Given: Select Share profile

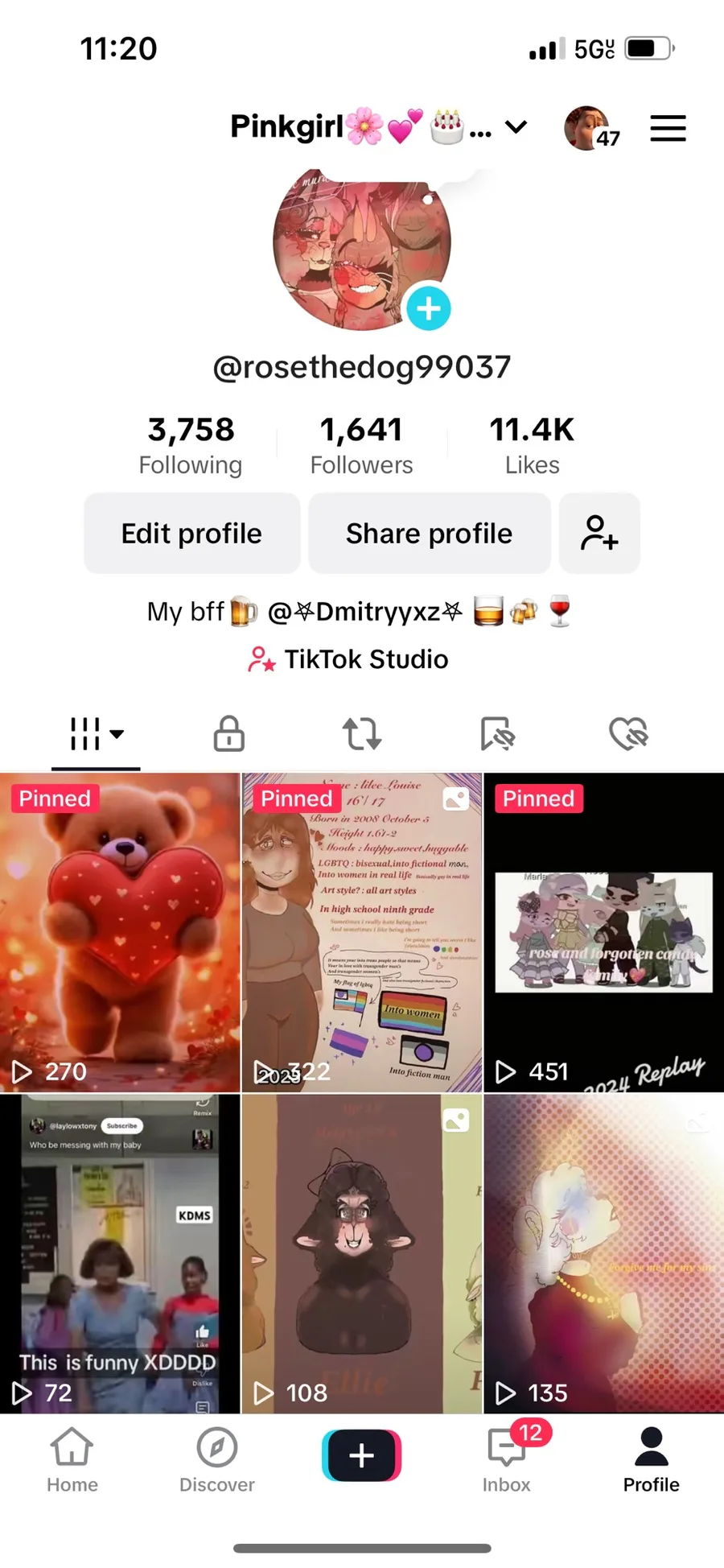Looking at the screenshot, I should click(x=429, y=534).
